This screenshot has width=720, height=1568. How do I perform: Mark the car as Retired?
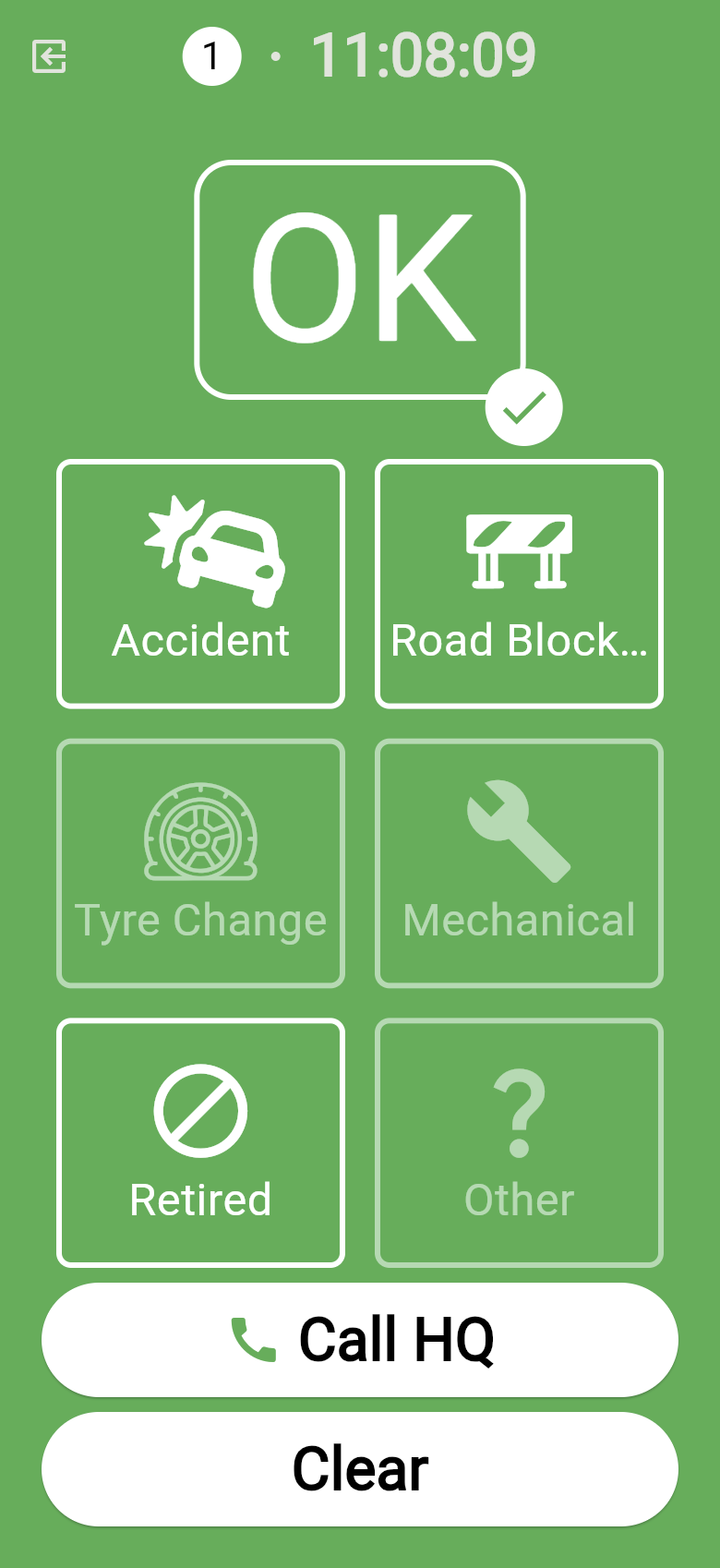[201, 1143]
